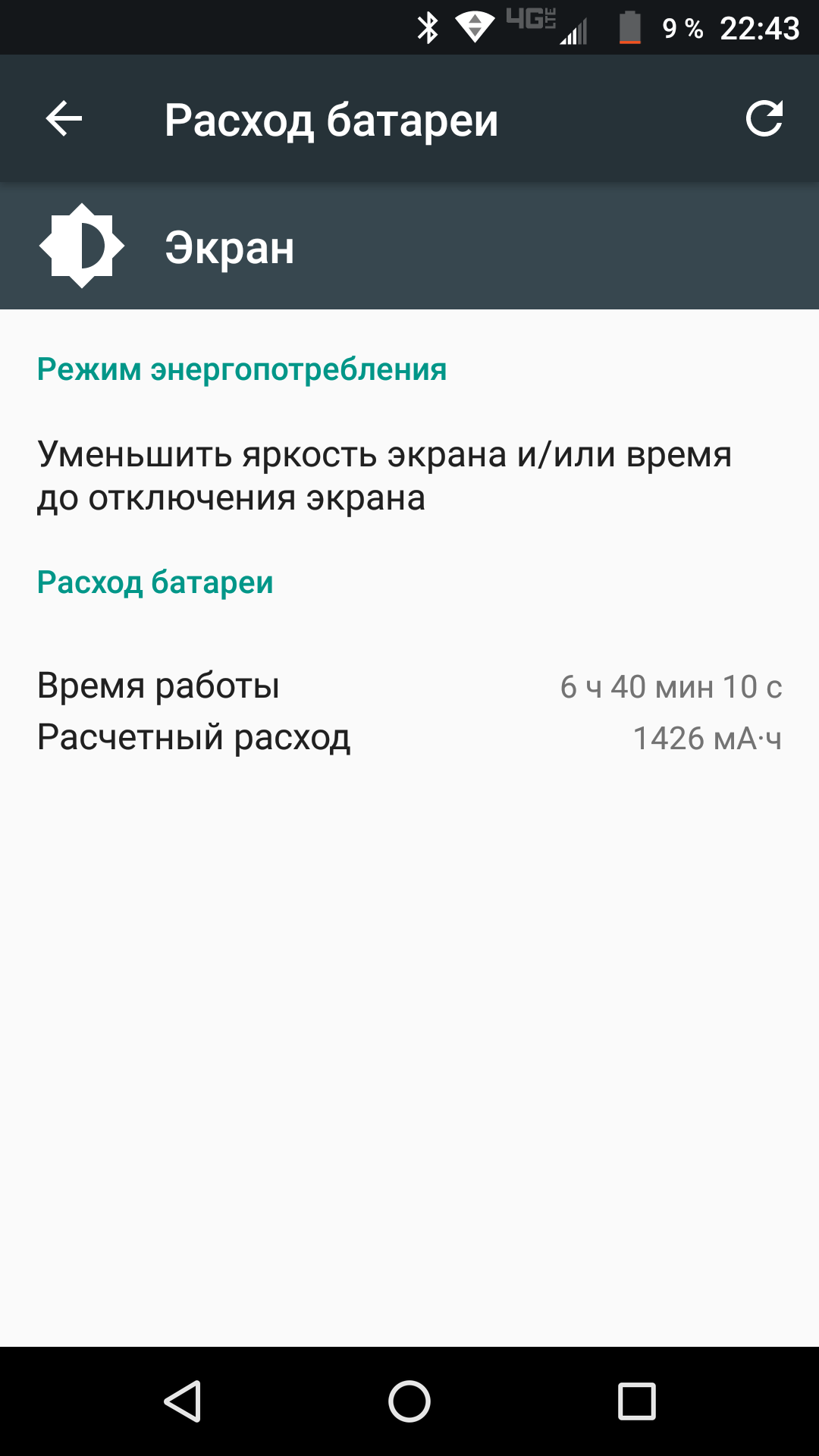Viewport: 819px width, 1456px height.
Task: Open the reduce screen brightness setting
Action: click(384, 475)
